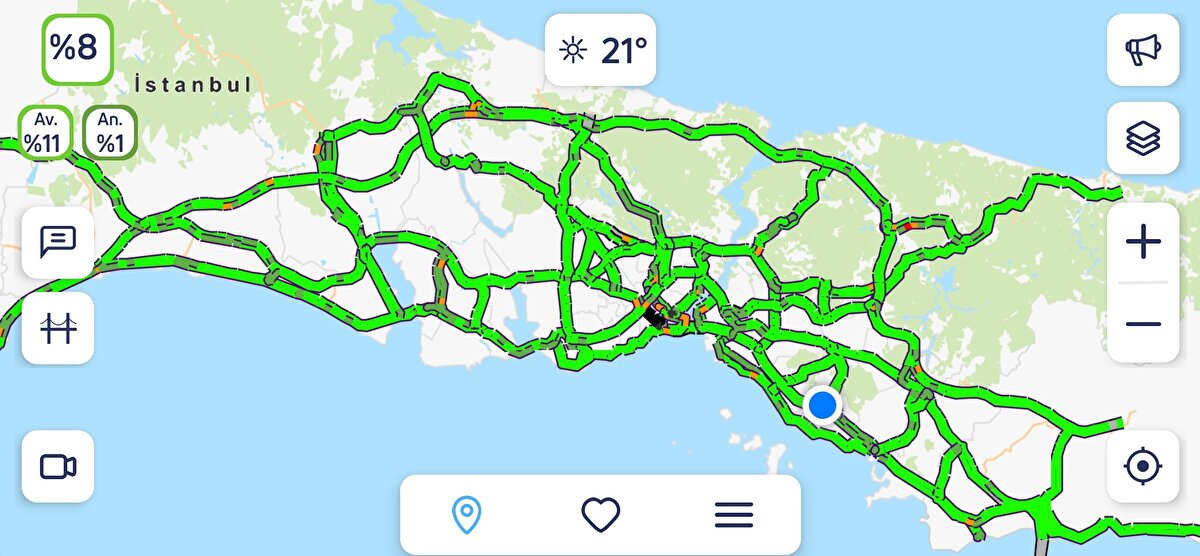The width and height of the screenshot is (1200, 556).
Task: Select the An. %1 traffic badge
Action: [110, 133]
